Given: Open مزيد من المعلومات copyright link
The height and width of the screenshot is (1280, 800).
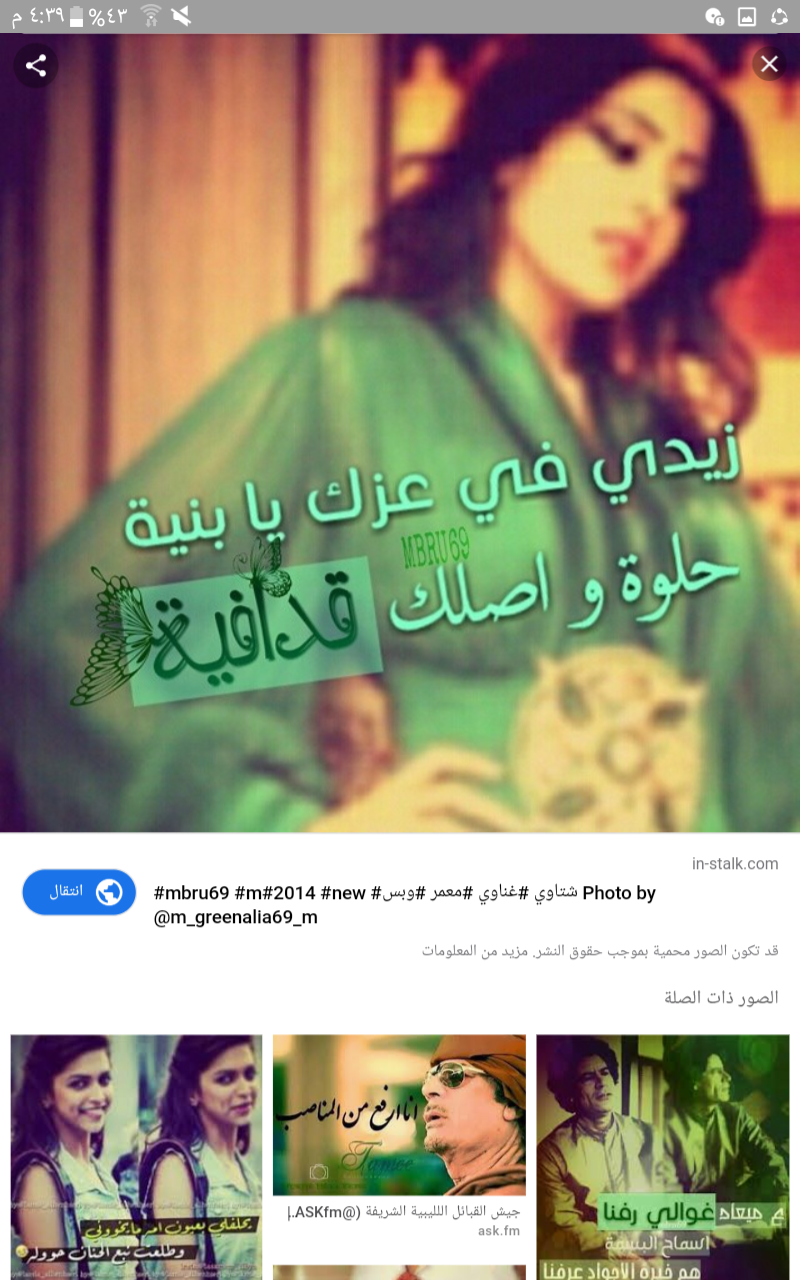Looking at the screenshot, I should click(467, 951).
